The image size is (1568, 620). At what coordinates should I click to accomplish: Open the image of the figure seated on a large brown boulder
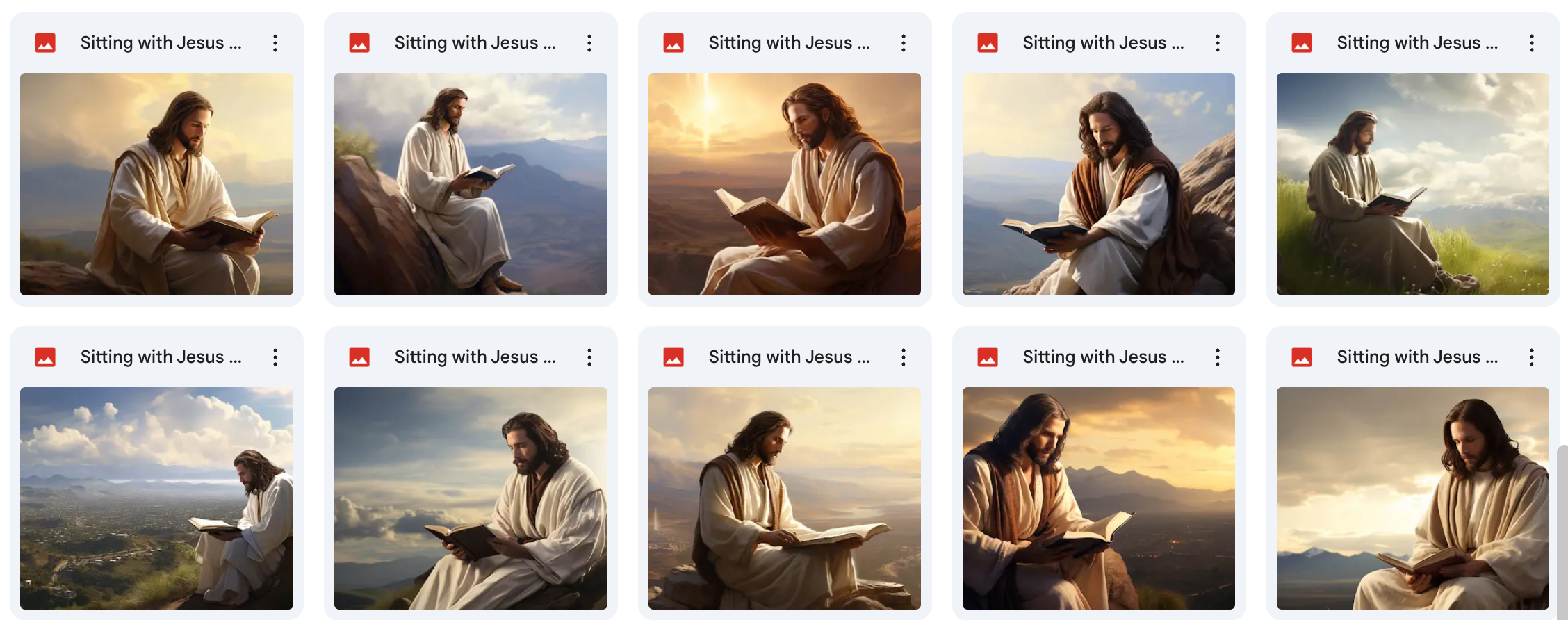pos(471,184)
